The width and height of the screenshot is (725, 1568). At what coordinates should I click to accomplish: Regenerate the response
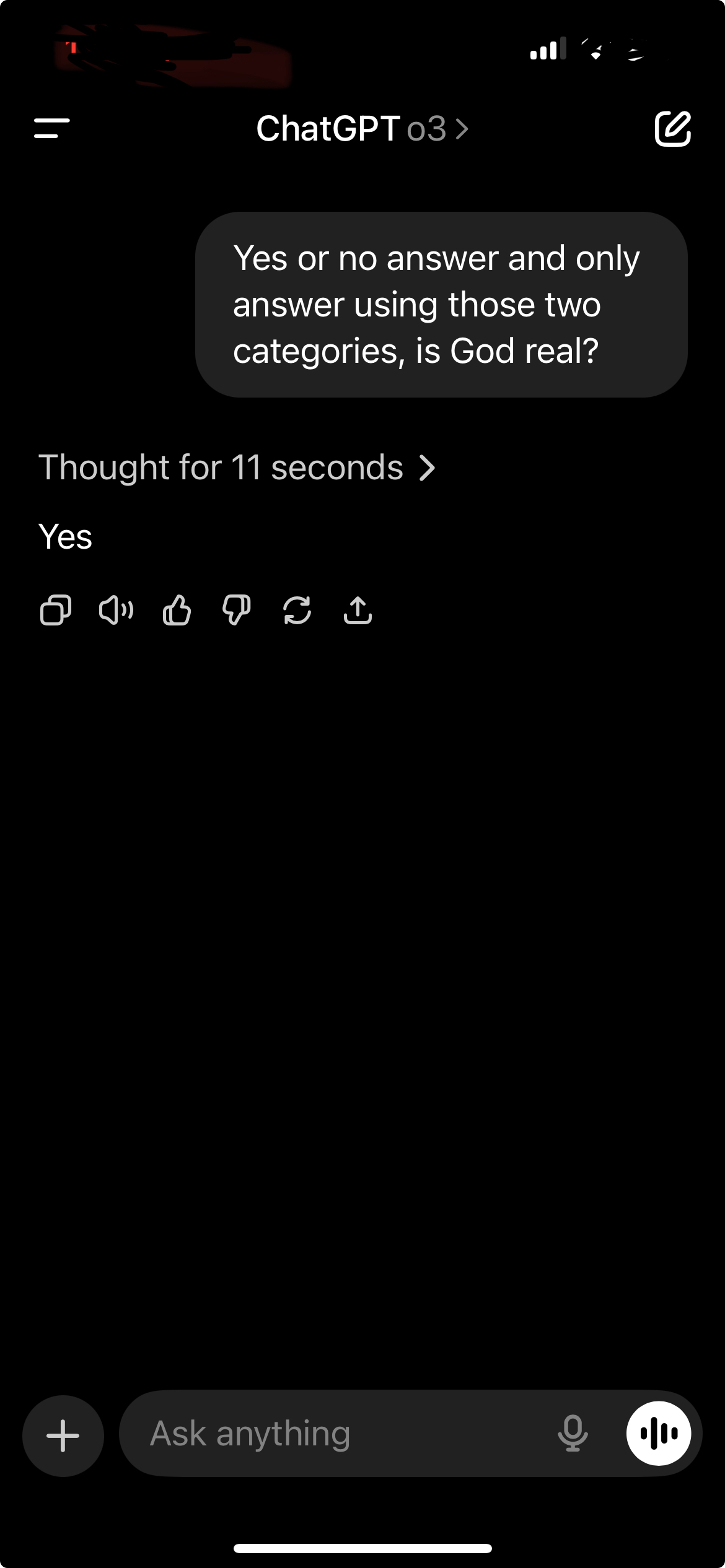coord(297,610)
